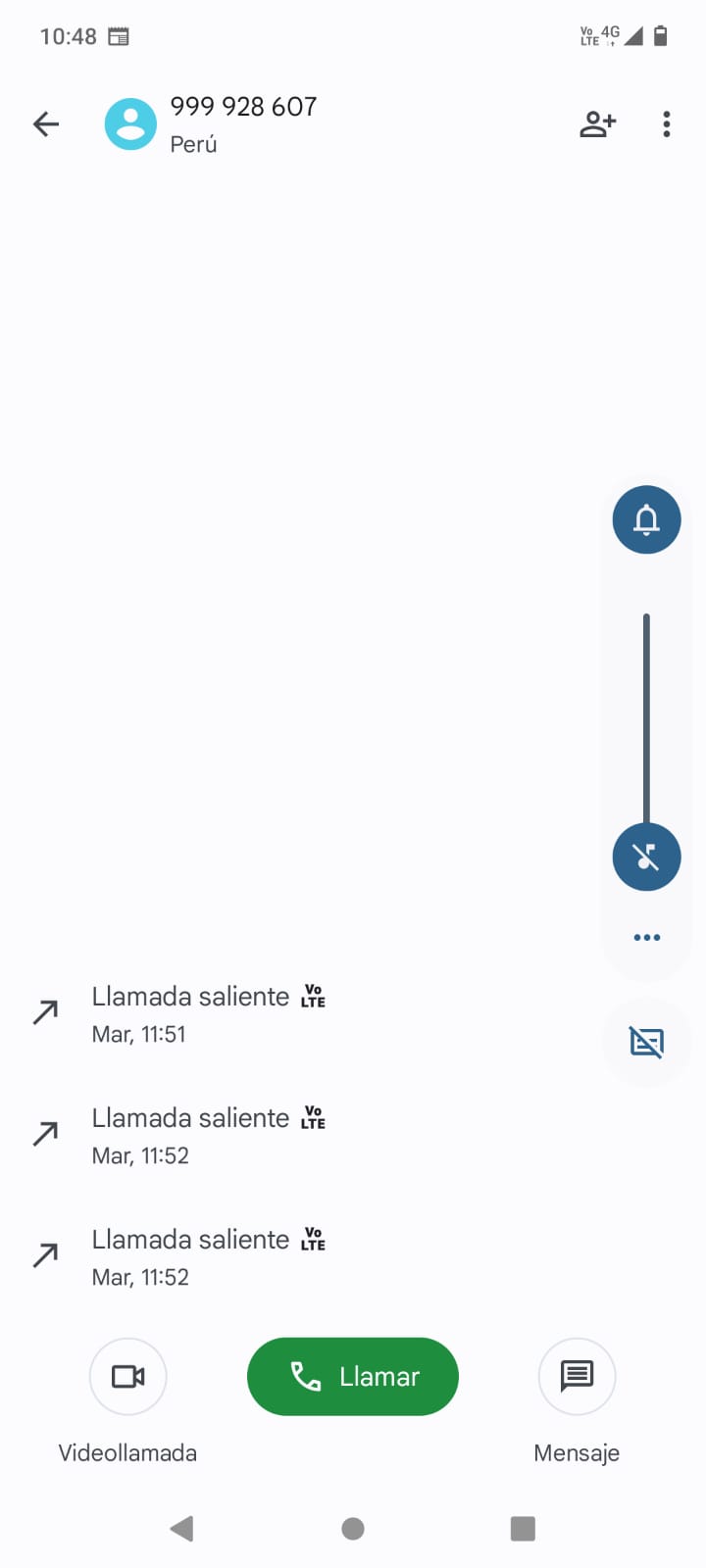Send a message via Mensaje
The height and width of the screenshot is (1568, 706).
(x=577, y=1377)
